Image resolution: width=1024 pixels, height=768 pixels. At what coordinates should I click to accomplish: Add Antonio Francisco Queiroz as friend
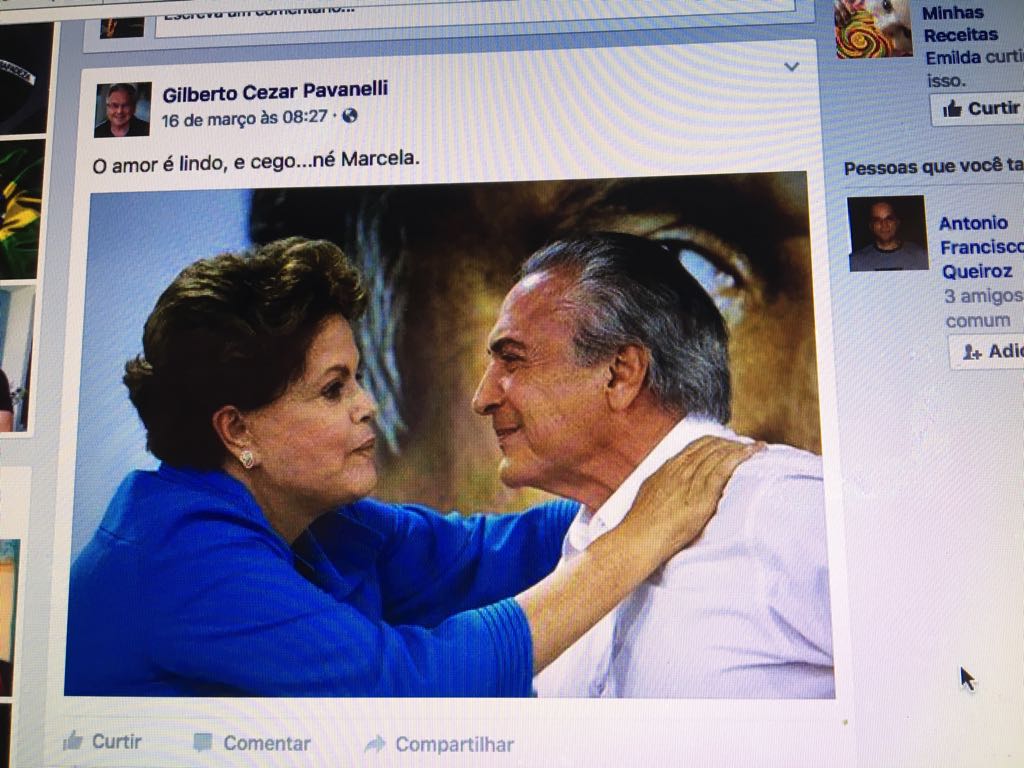990,351
